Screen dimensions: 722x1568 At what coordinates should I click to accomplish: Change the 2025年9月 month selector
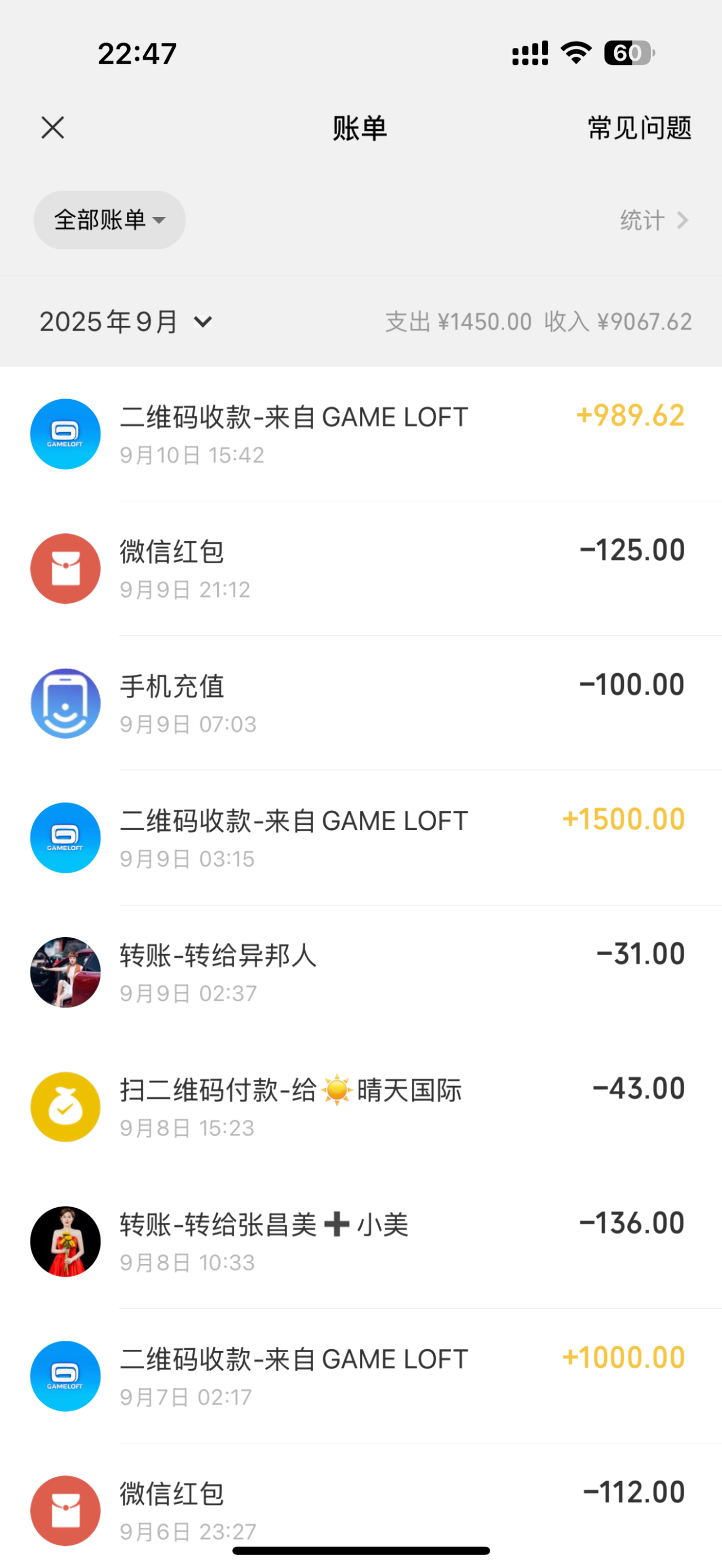126,321
